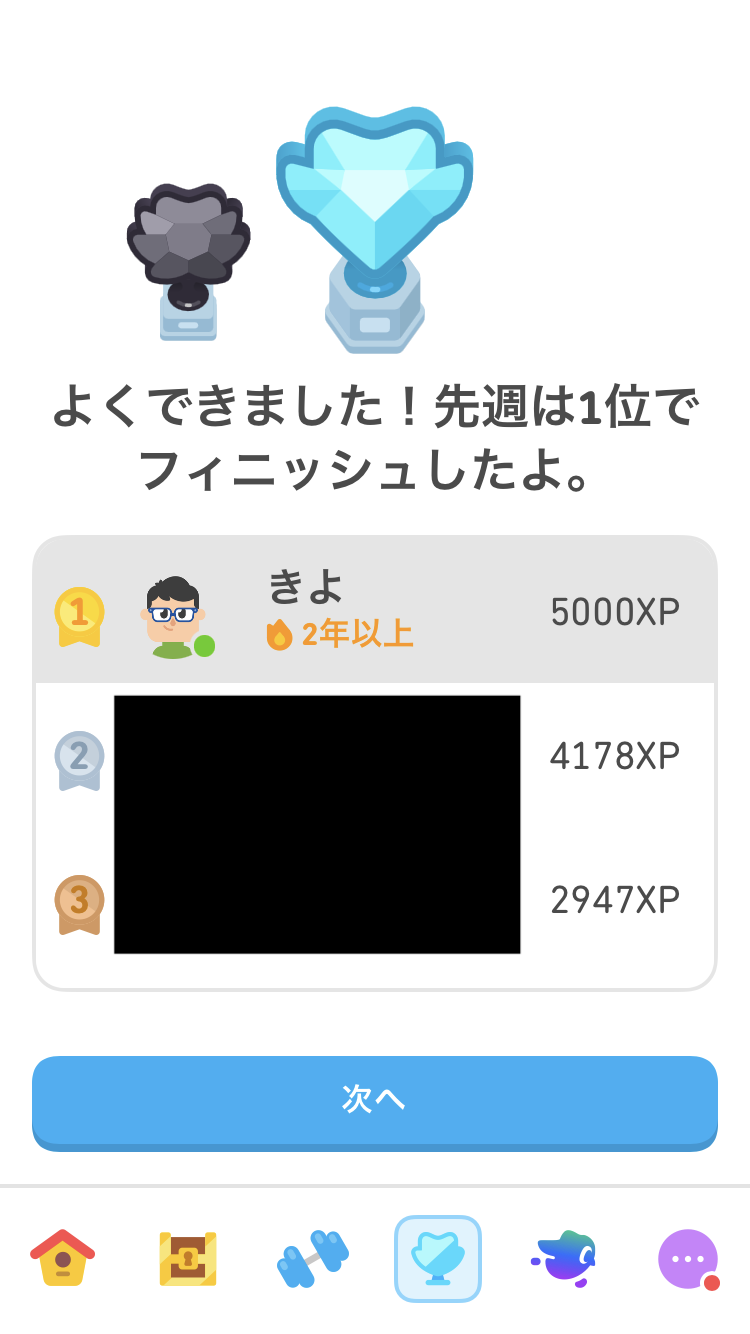Open the purple more options tab
Screen dimensions: 750x1334
689,1259
